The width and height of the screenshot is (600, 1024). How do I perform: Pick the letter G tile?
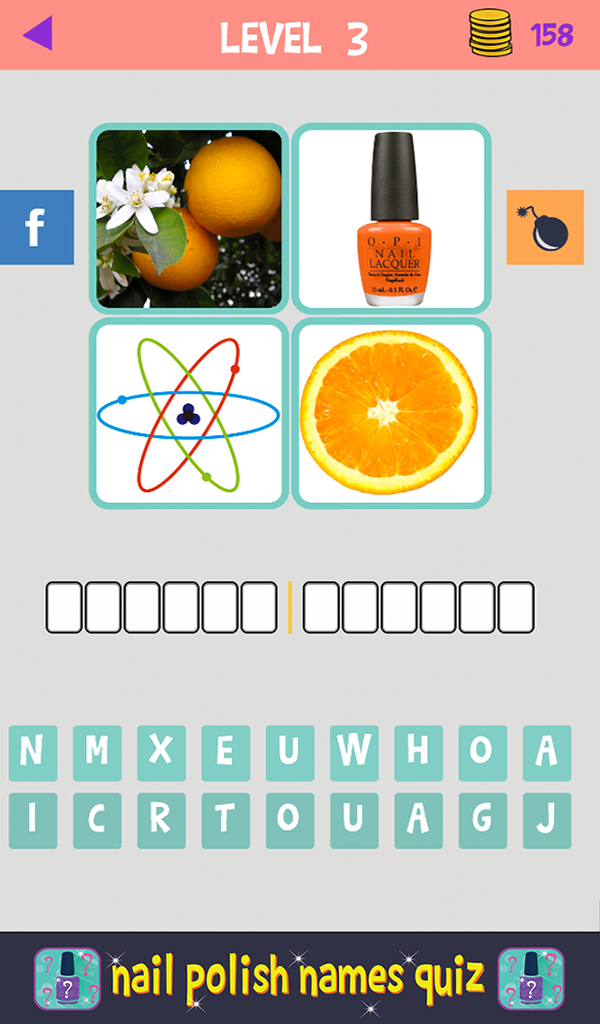(482, 820)
